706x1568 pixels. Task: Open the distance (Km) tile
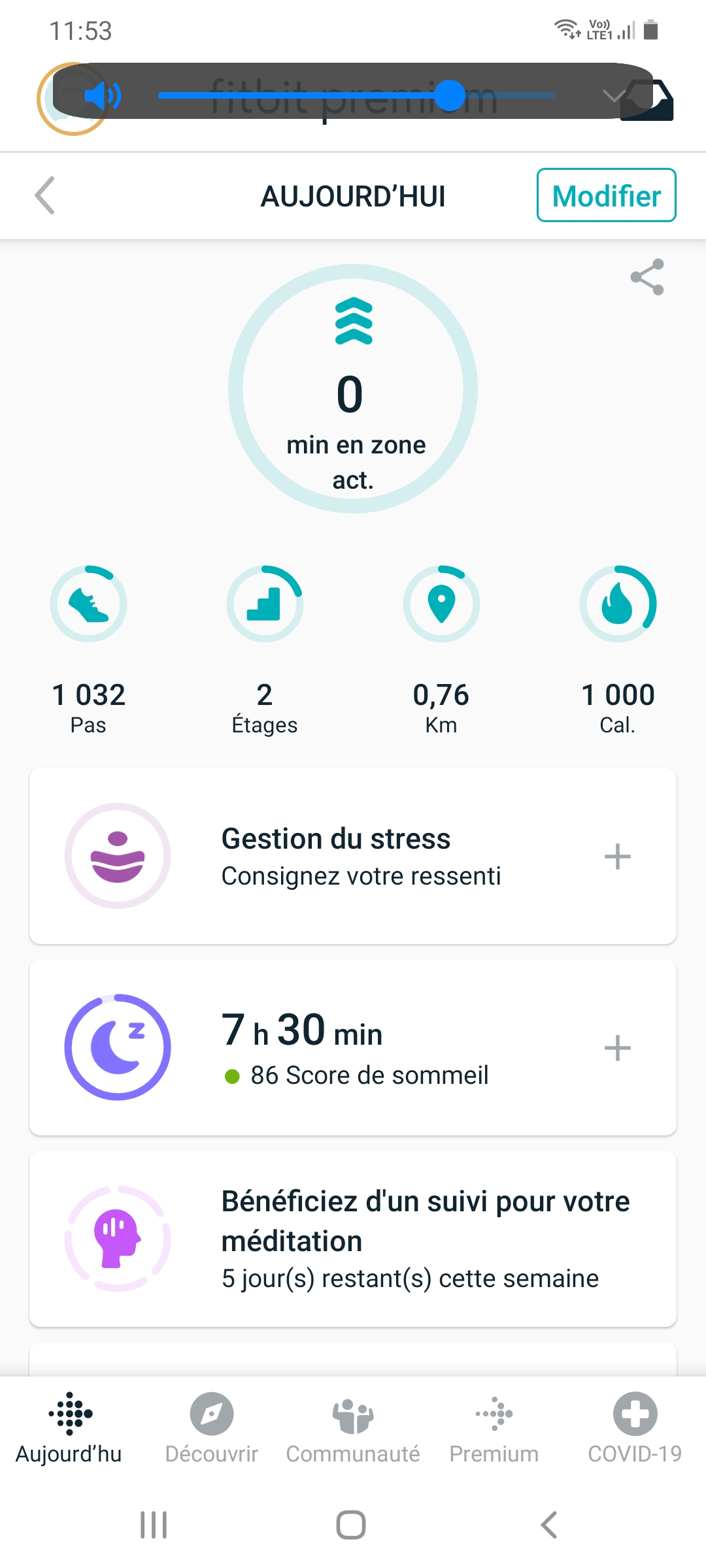[x=441, y=650]
